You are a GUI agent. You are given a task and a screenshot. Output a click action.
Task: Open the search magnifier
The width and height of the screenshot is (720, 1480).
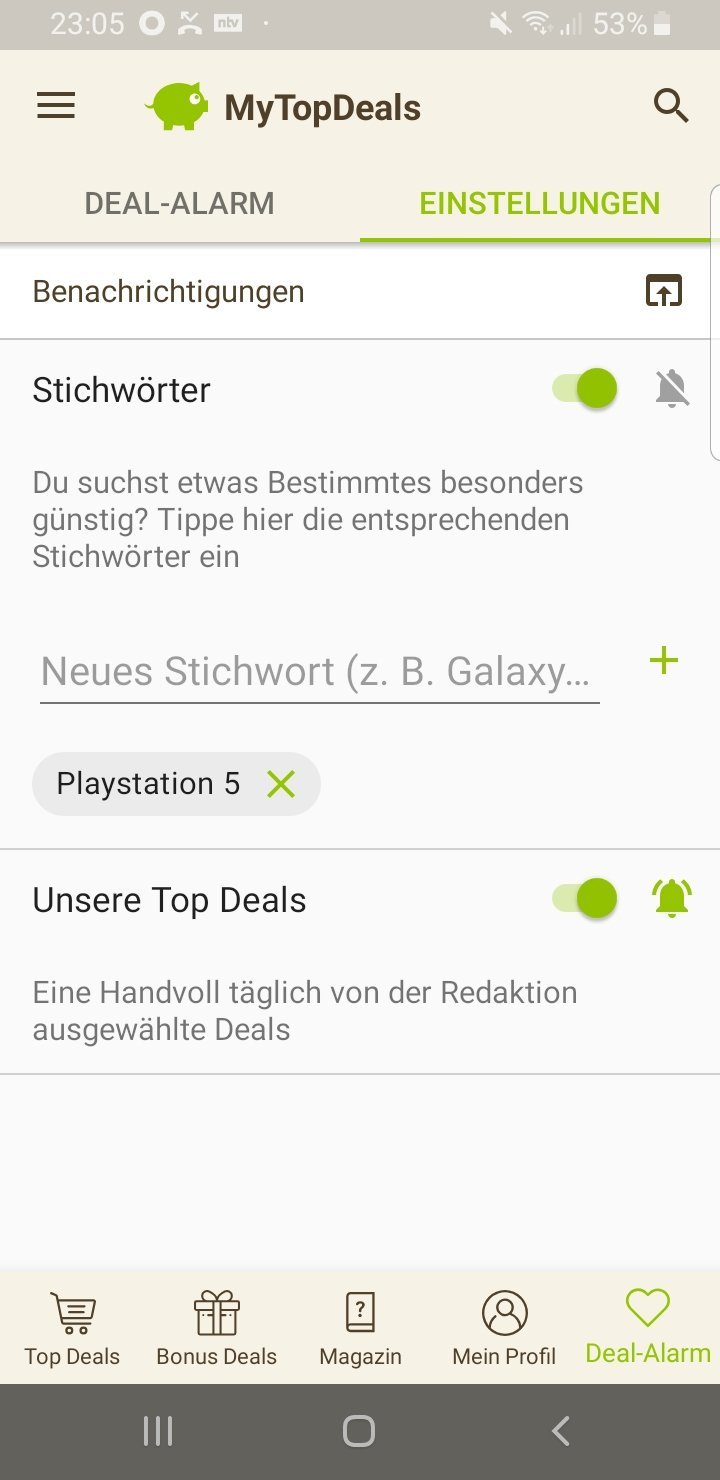click(671, 106)
